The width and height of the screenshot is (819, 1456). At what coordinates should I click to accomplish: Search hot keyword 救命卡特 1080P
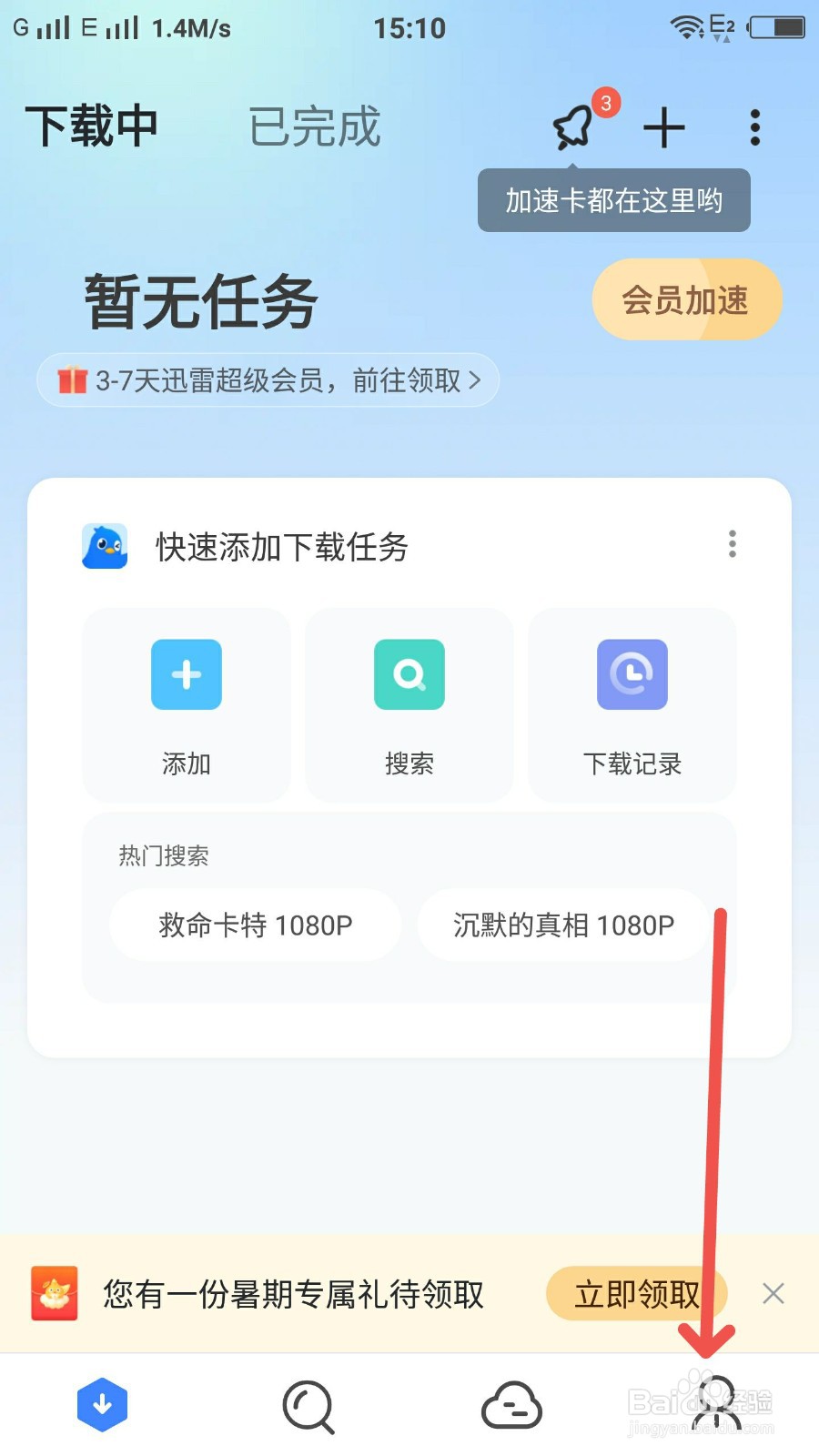[x=254, y=925]
